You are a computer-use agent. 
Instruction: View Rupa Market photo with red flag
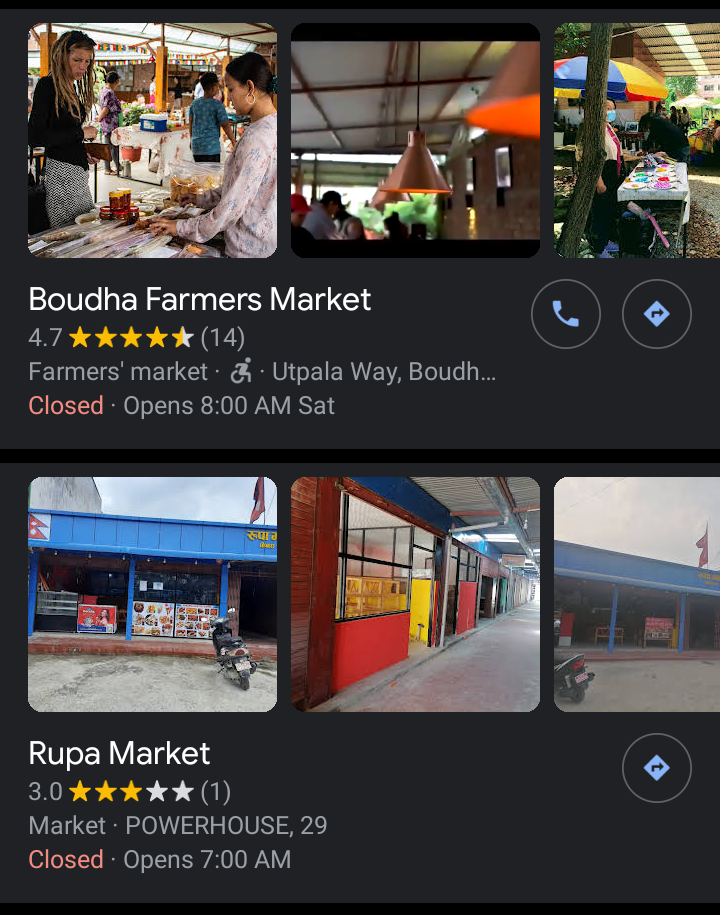coord(637,594)
